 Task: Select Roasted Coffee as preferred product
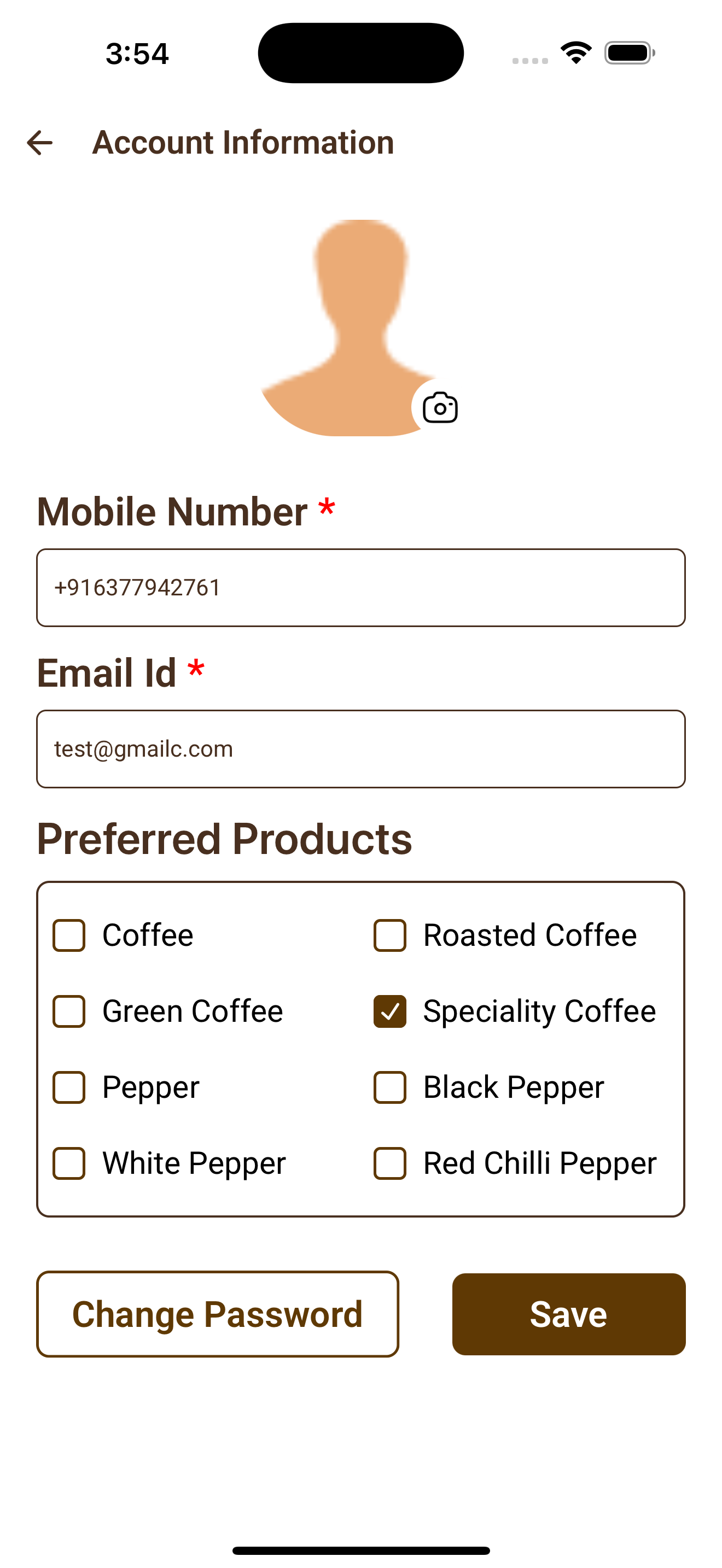[389, 935]
